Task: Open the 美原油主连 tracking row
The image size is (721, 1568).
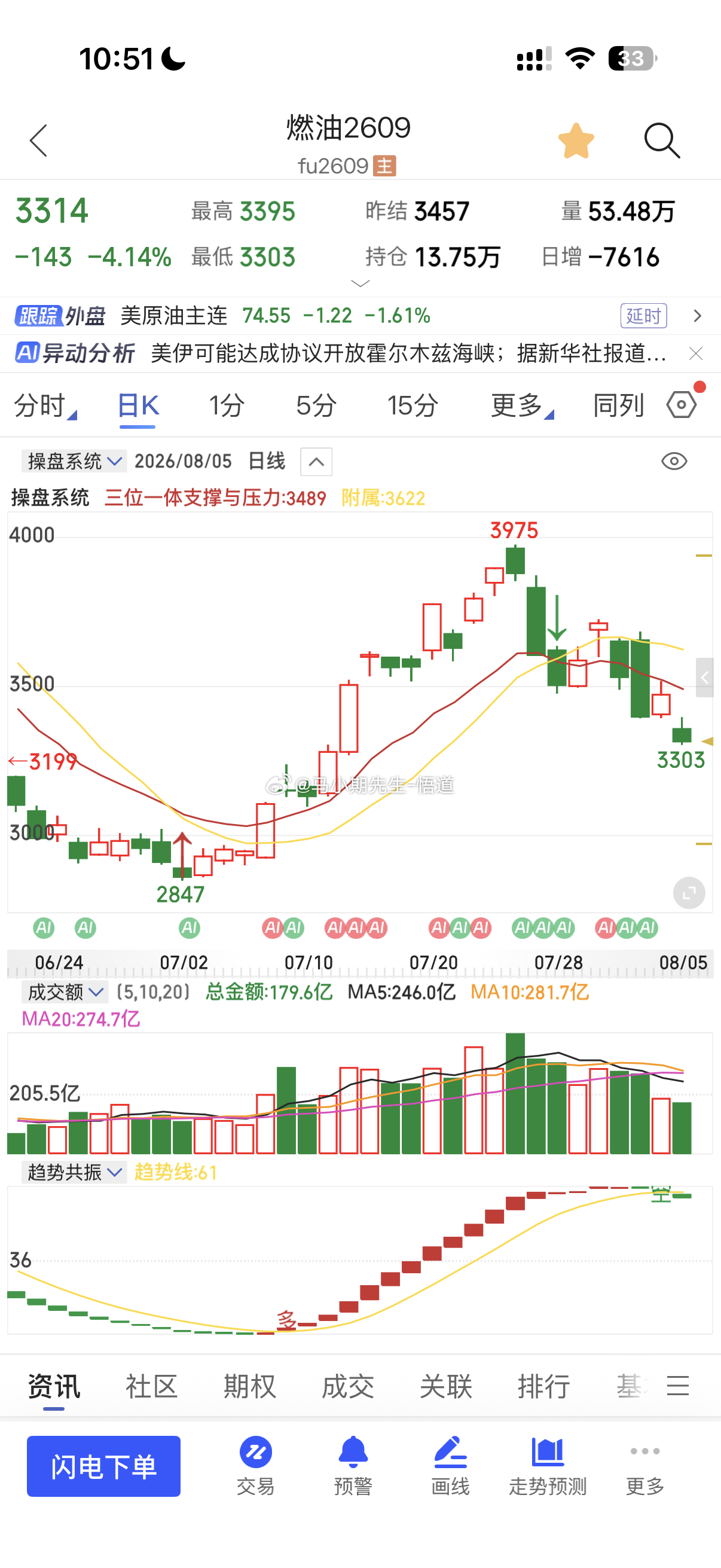Action: click(x=360, y=316)
